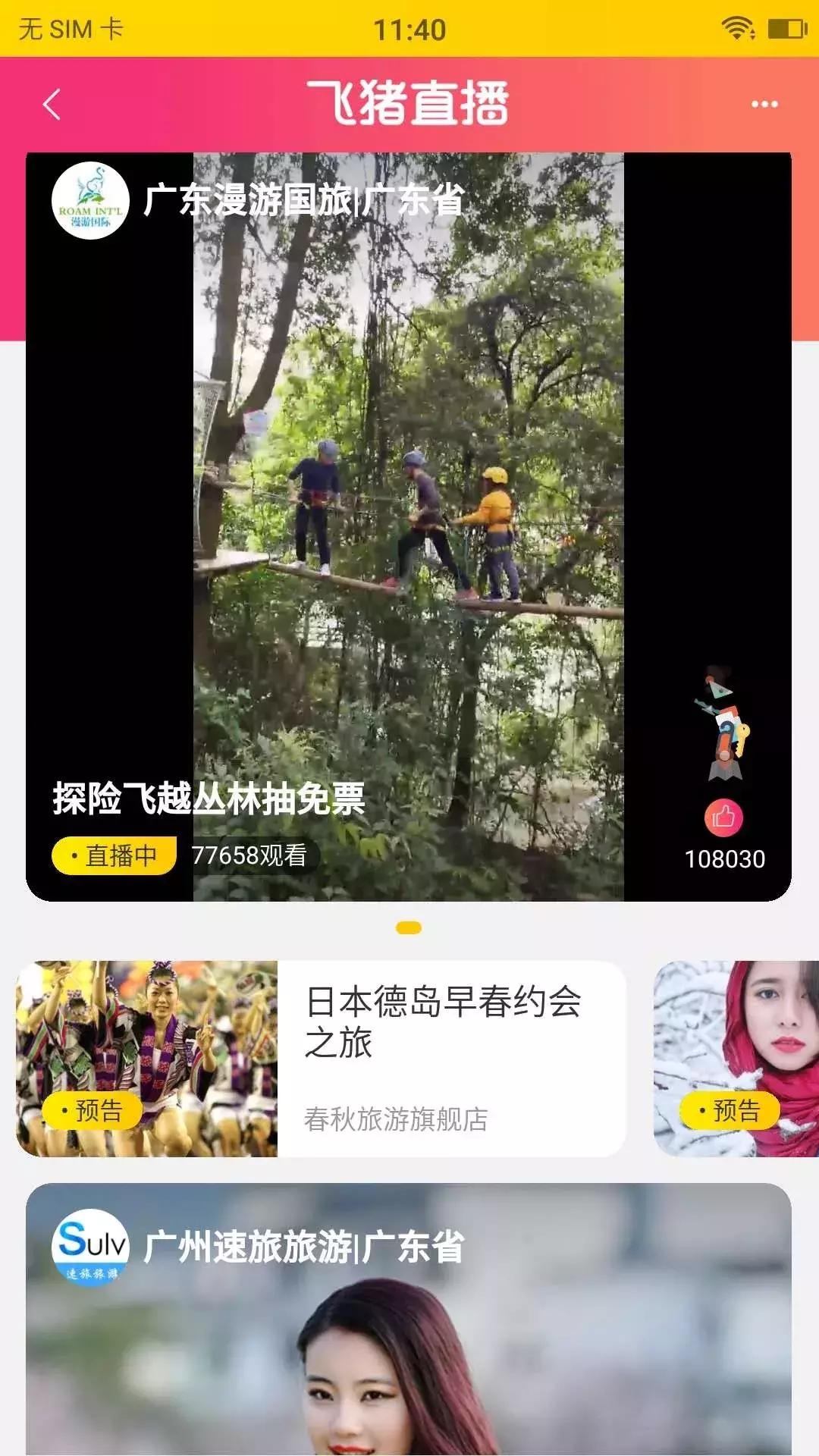Screen dimensions: 819x1456
Task: Tap the 预告 badge on Japan trip card
Action: 91,1109
